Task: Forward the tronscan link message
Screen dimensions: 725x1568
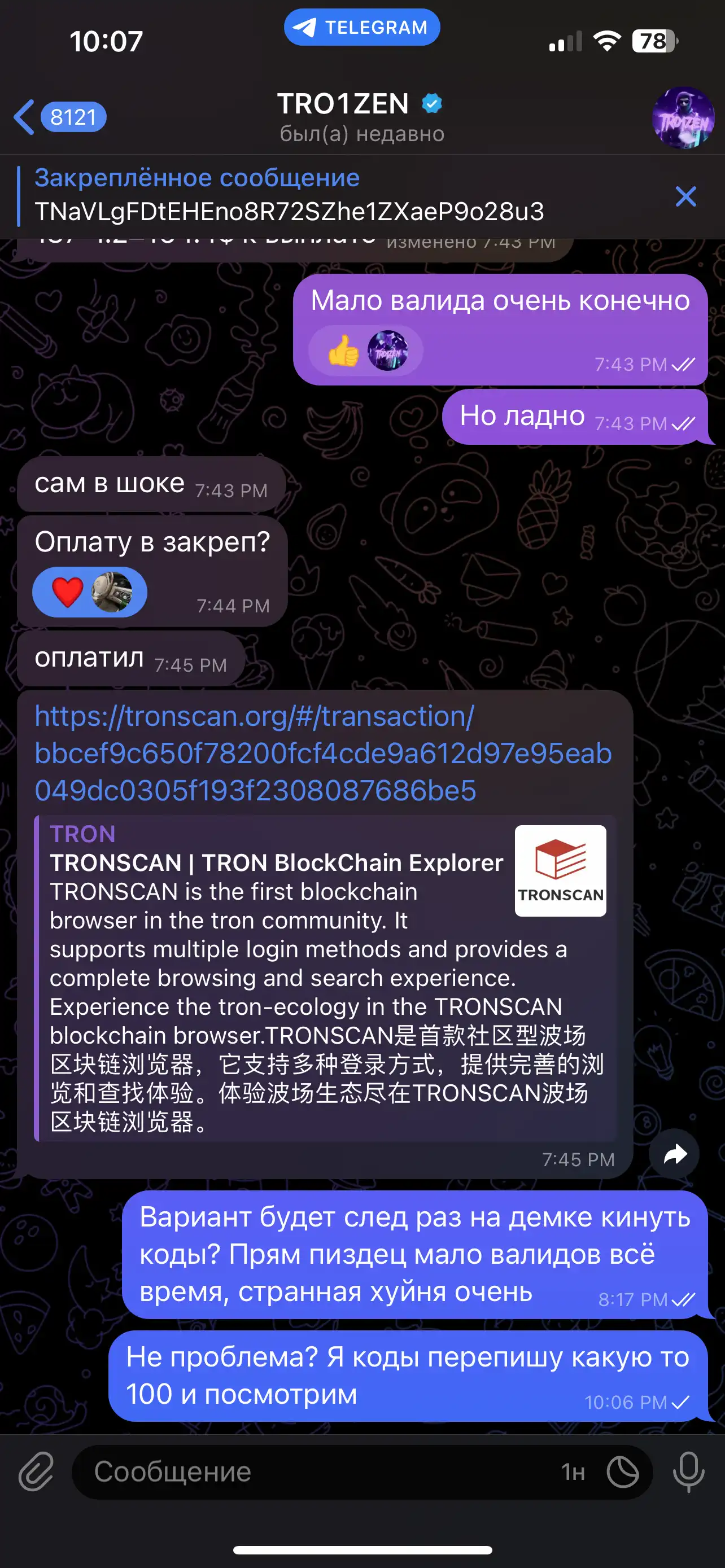Action: click(x=675, y=1154)
